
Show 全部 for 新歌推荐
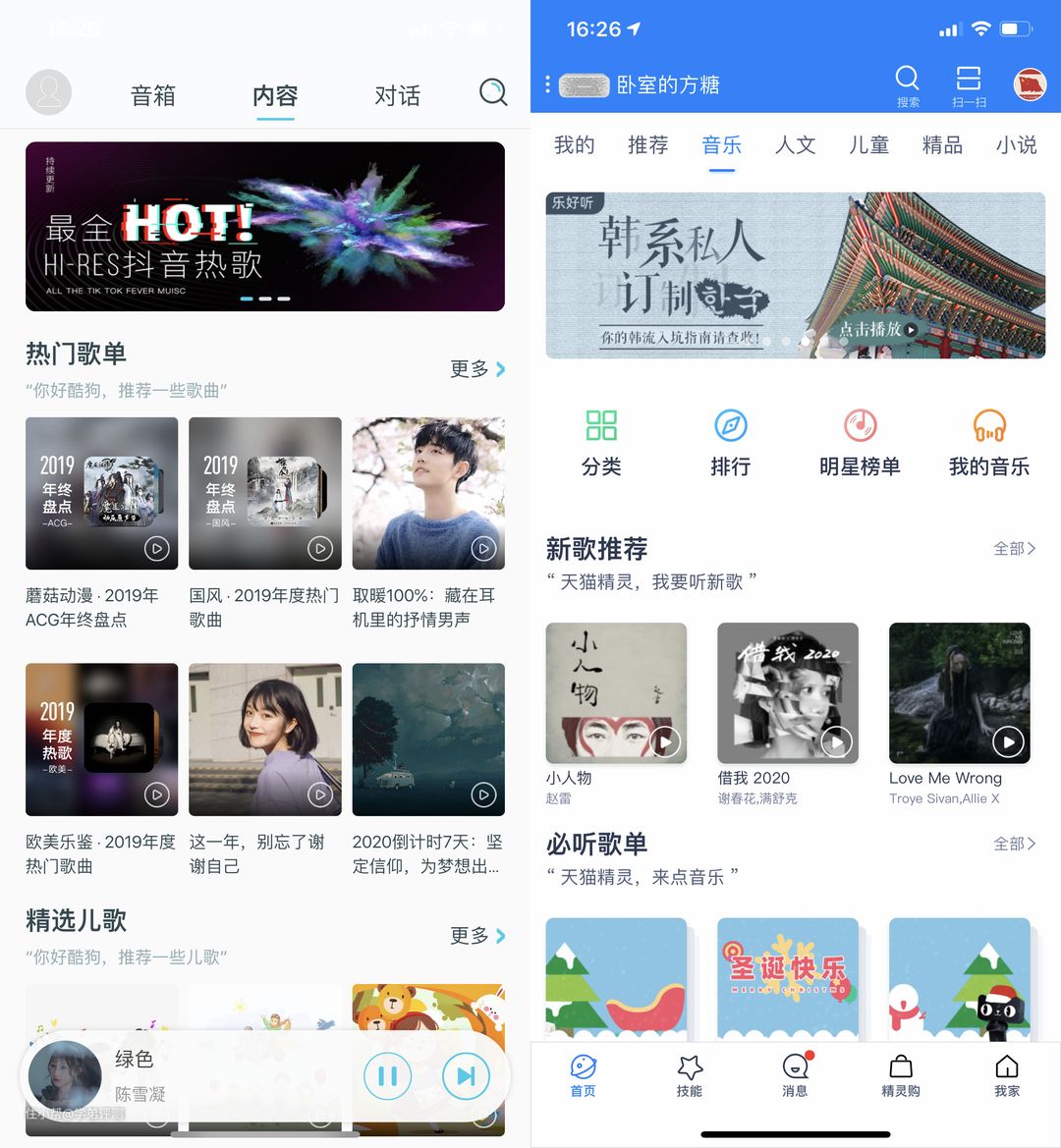[1014, 549]
